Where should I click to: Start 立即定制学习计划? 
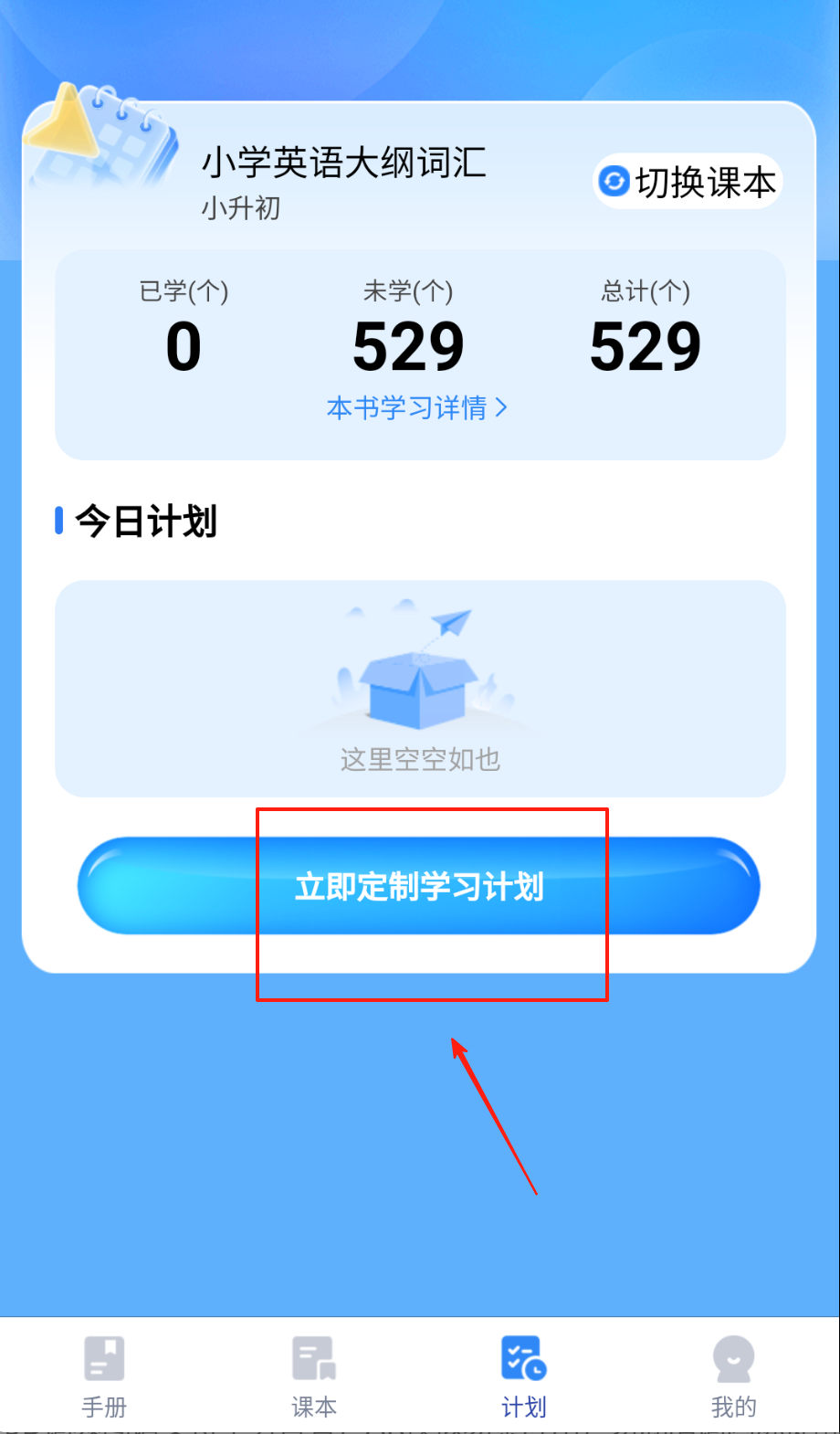pos(419,886)
